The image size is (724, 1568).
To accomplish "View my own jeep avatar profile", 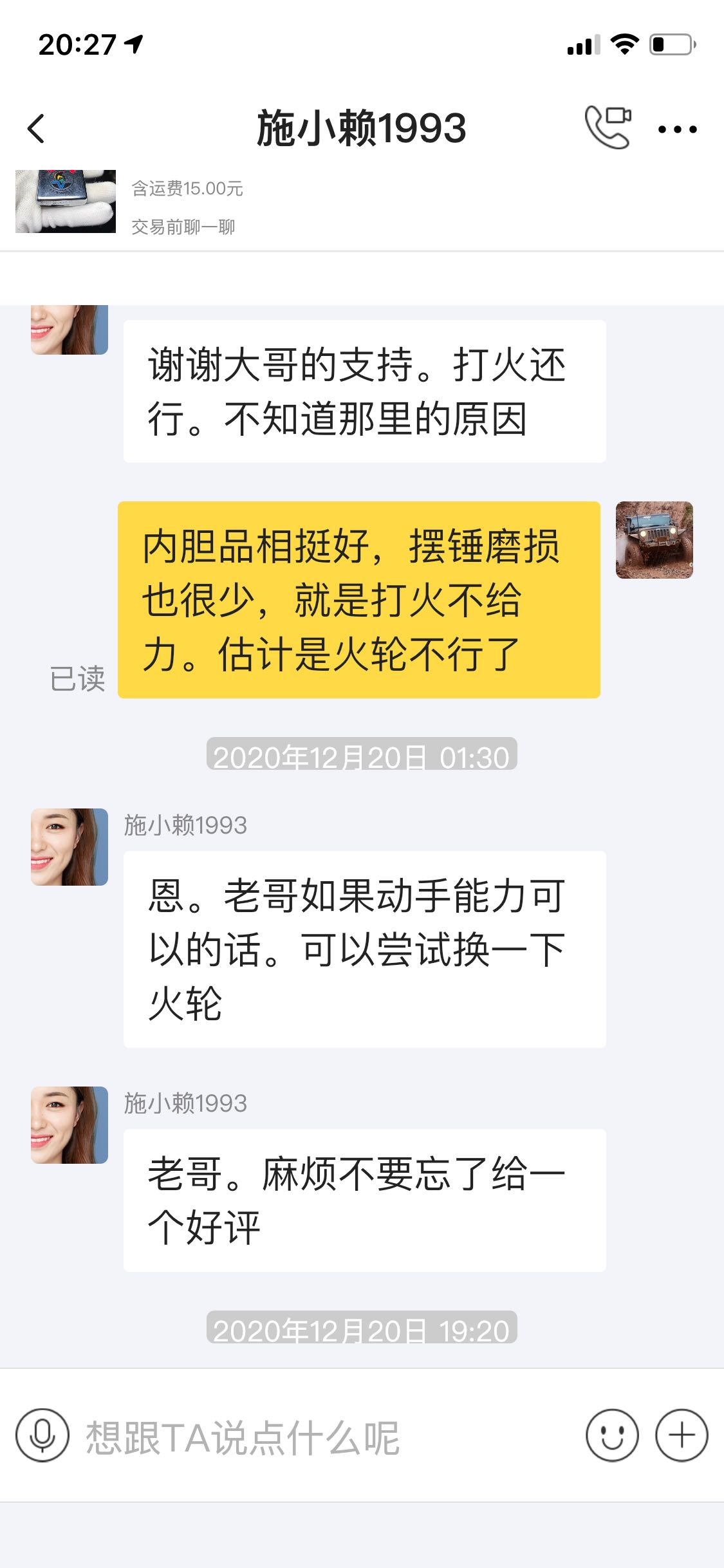I will click(x=654, y=540).
